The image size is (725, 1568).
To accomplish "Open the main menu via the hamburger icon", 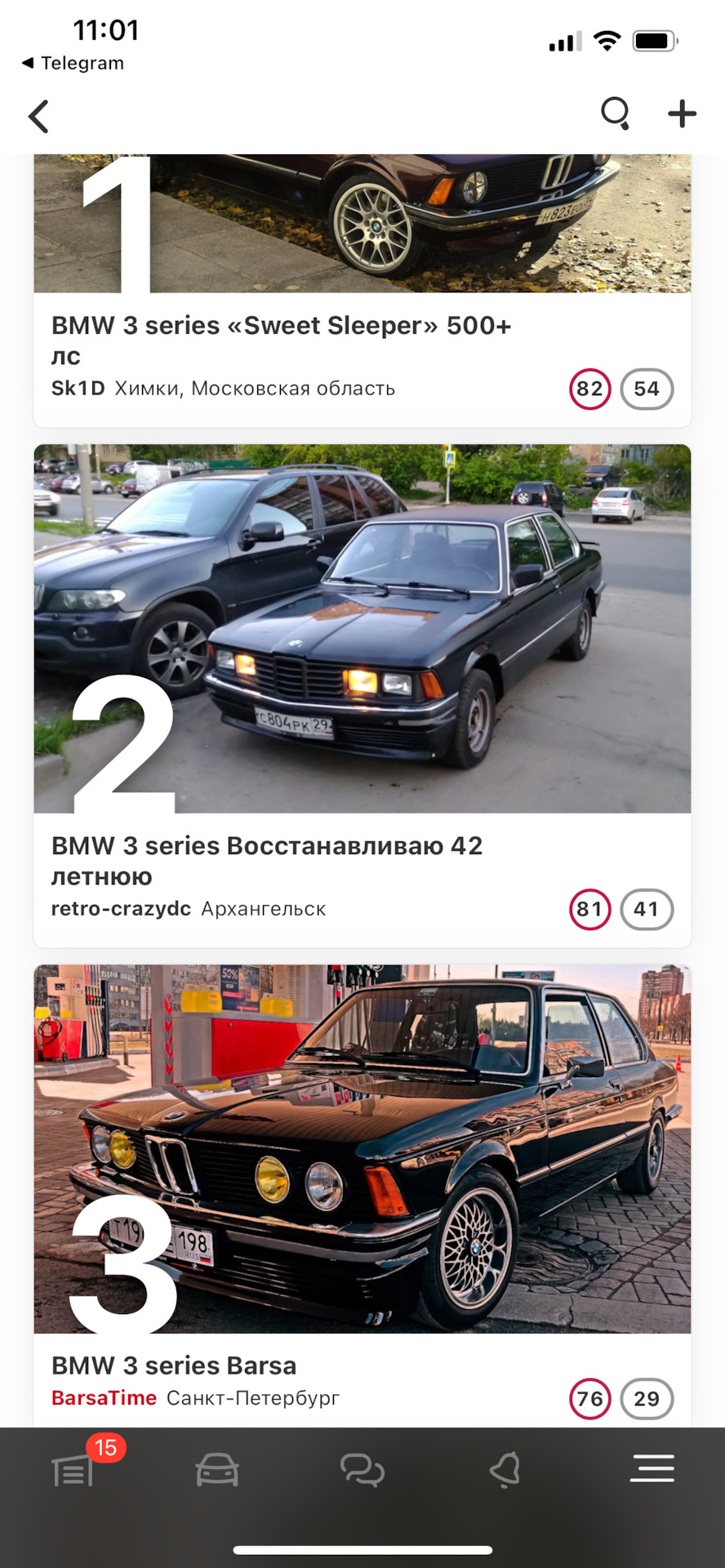I will (651, 1470).
